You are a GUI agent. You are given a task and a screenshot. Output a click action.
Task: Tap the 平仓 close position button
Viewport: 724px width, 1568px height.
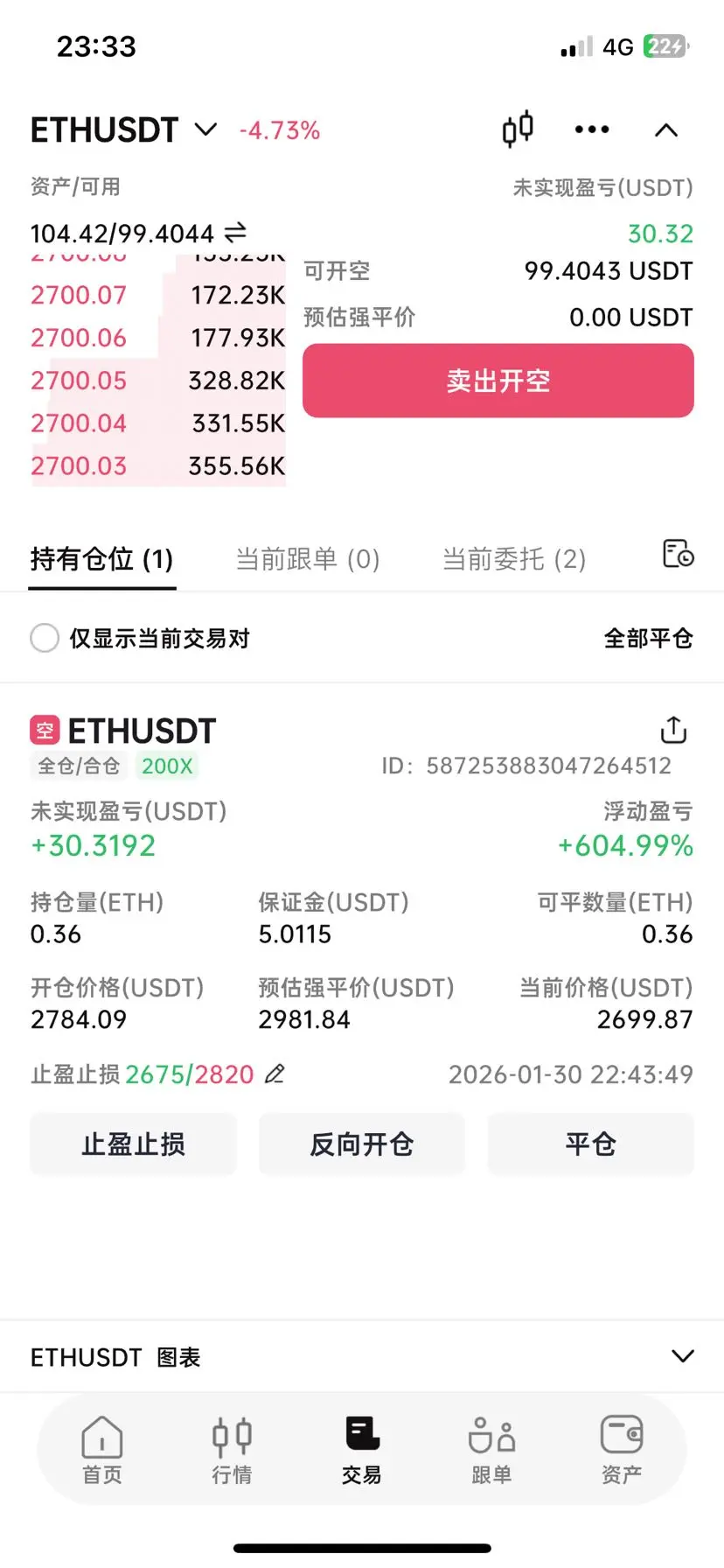(x=590, y=1144)
